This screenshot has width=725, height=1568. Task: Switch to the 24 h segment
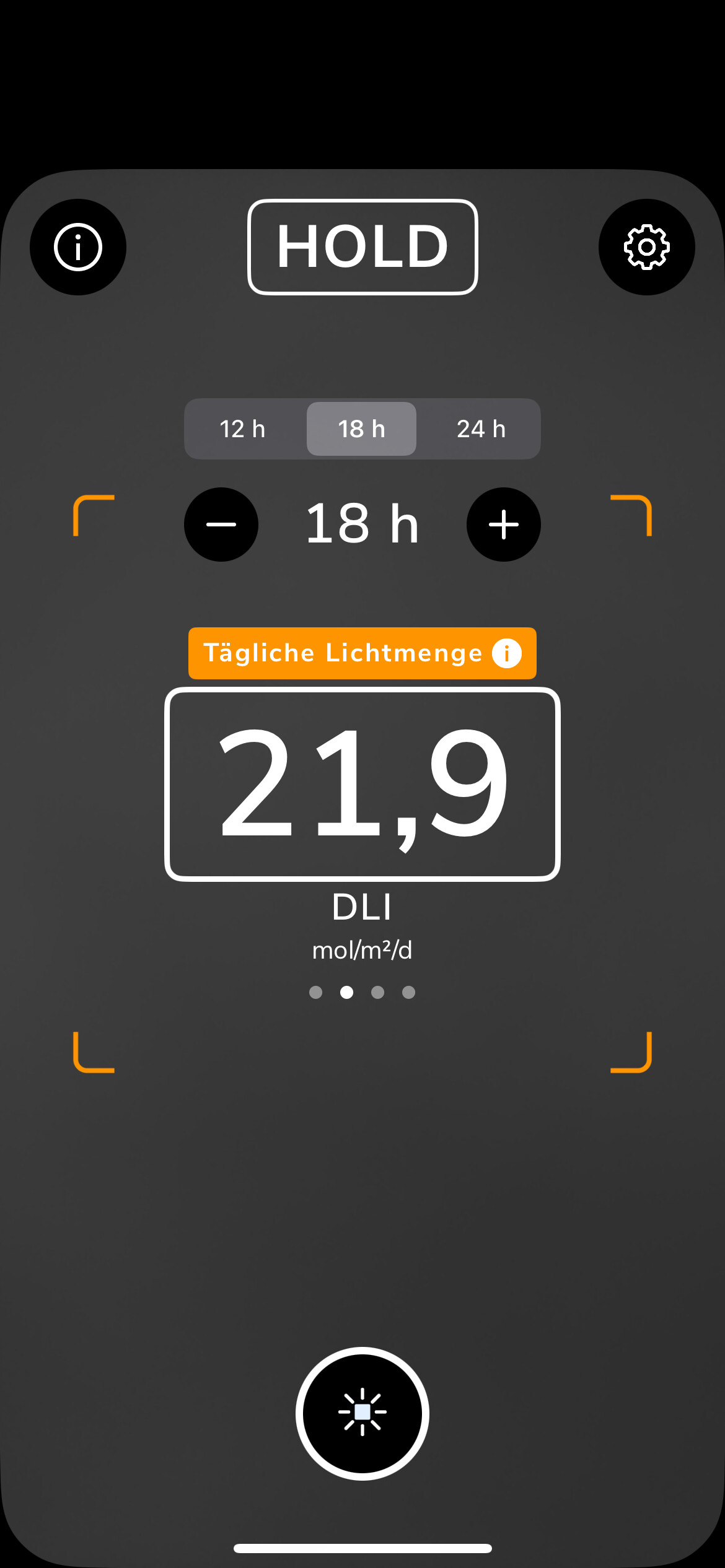point(481,429)
